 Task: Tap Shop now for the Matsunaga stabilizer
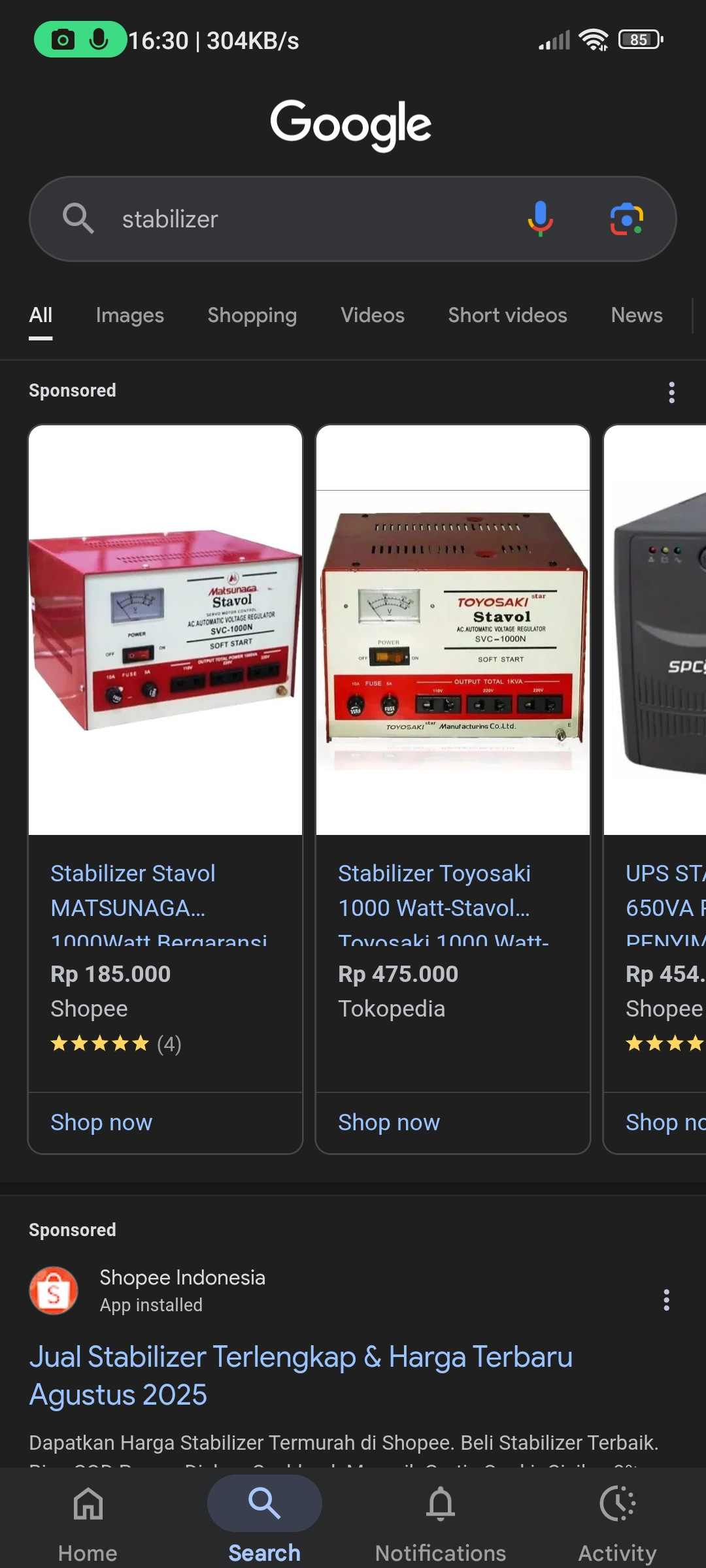pos(101,1122)
